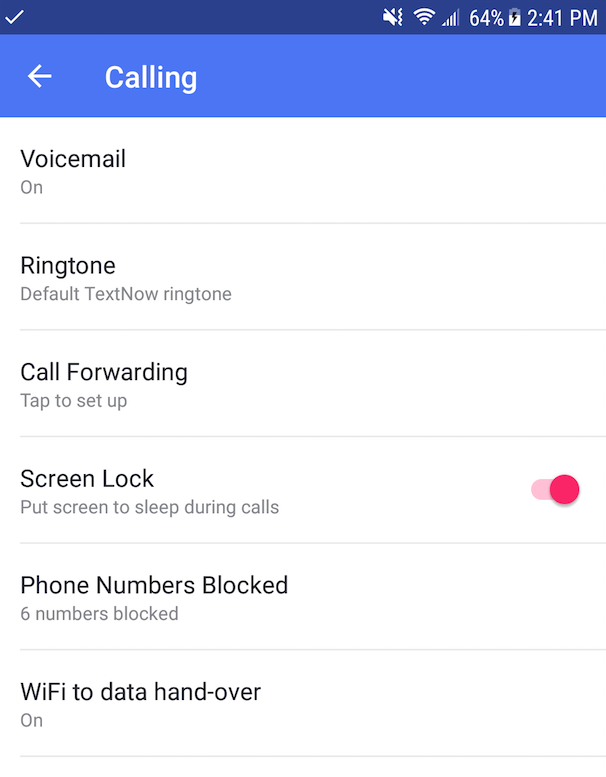Image resolution: width=606 pixels, height=777 pixels.
Task: Turn off the Screen Lock switch
Action: (x=555, y=490)
